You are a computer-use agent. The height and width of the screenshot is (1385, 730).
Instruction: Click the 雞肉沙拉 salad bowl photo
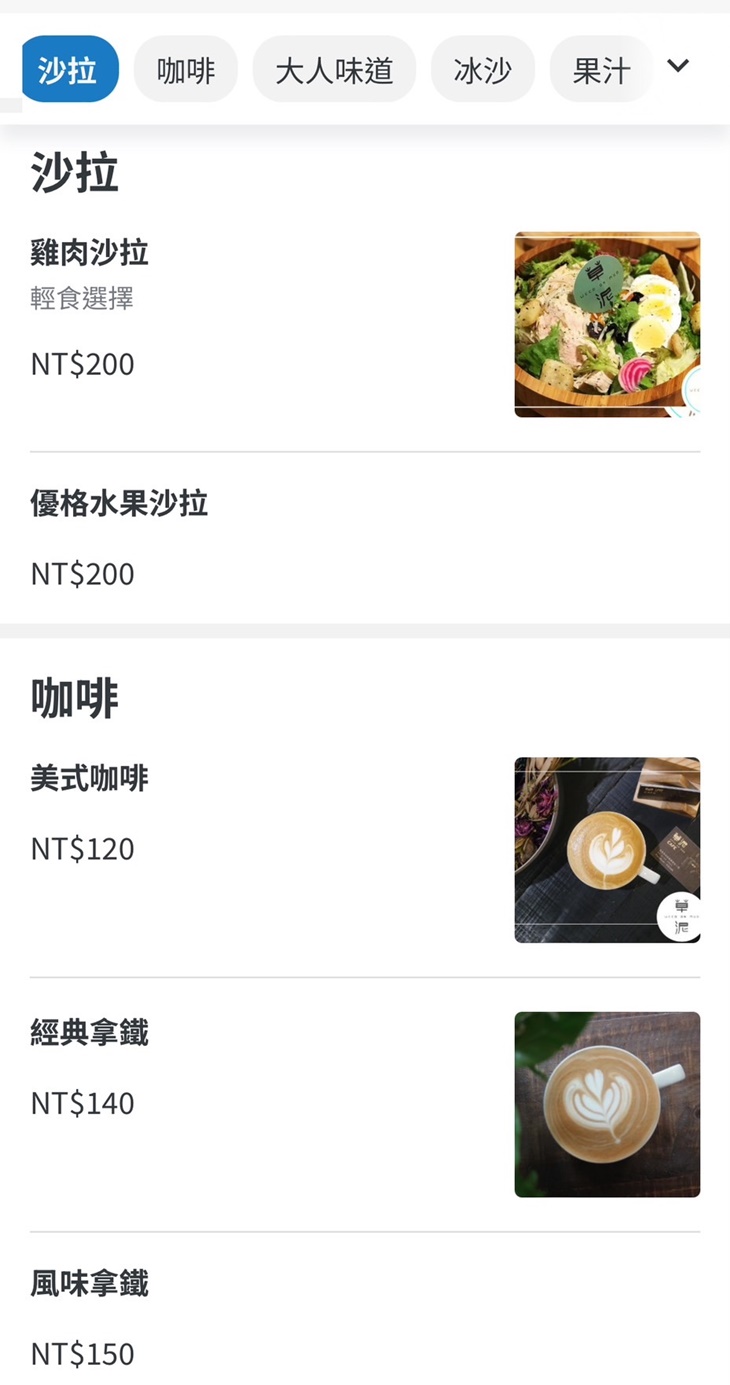click(606, 322)
